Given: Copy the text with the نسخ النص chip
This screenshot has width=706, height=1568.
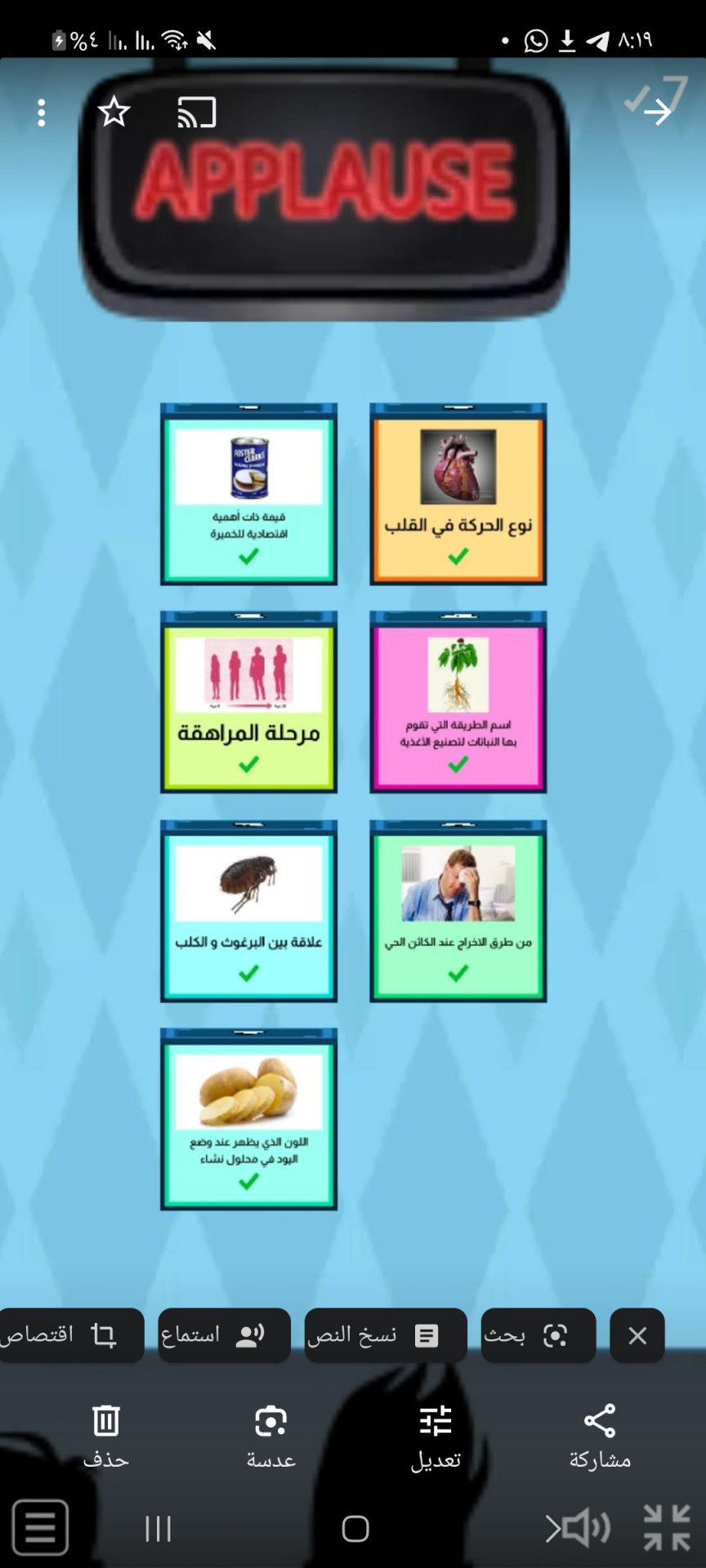Looking at the screenshot, I should click(385, 1335).
